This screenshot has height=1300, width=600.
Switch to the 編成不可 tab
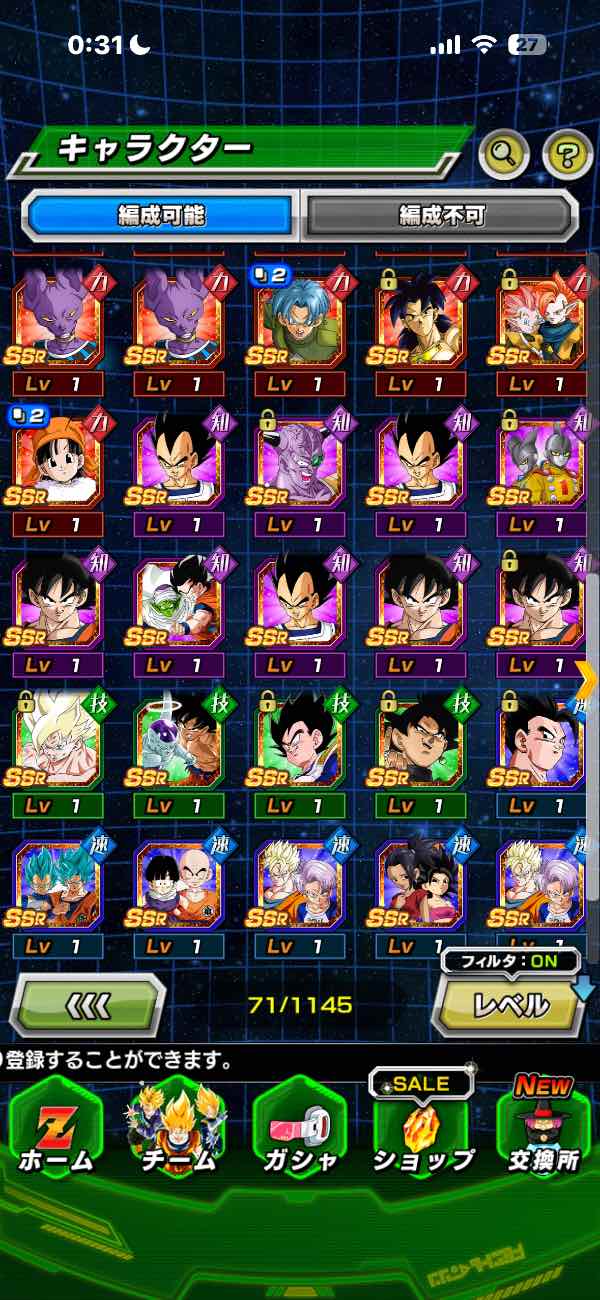[440, 214]
